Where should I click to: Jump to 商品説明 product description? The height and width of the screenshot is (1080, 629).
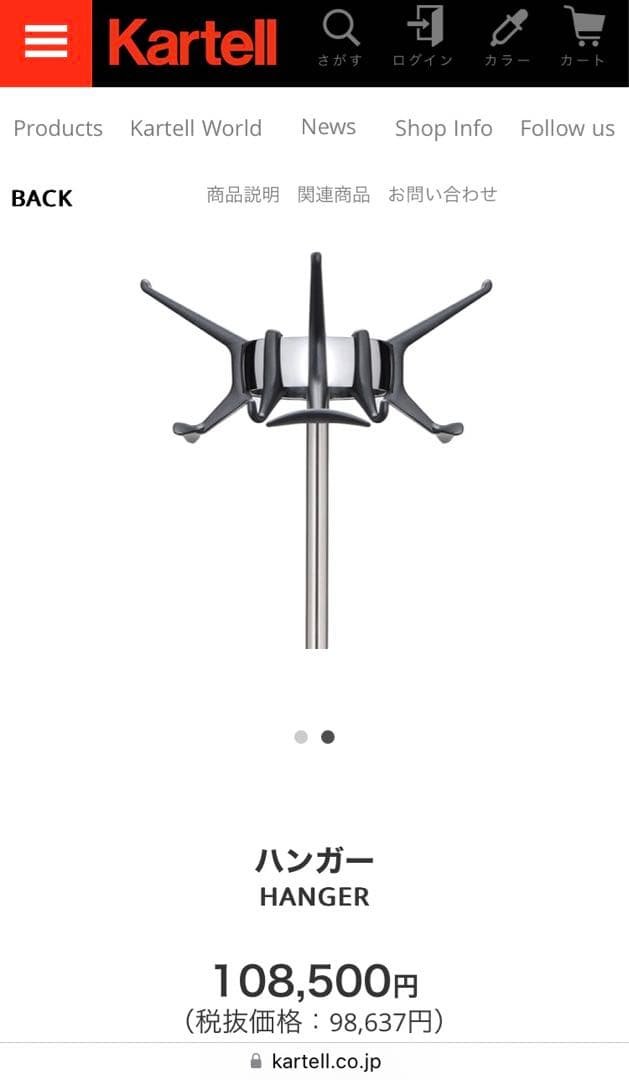(x=243, y=195)
